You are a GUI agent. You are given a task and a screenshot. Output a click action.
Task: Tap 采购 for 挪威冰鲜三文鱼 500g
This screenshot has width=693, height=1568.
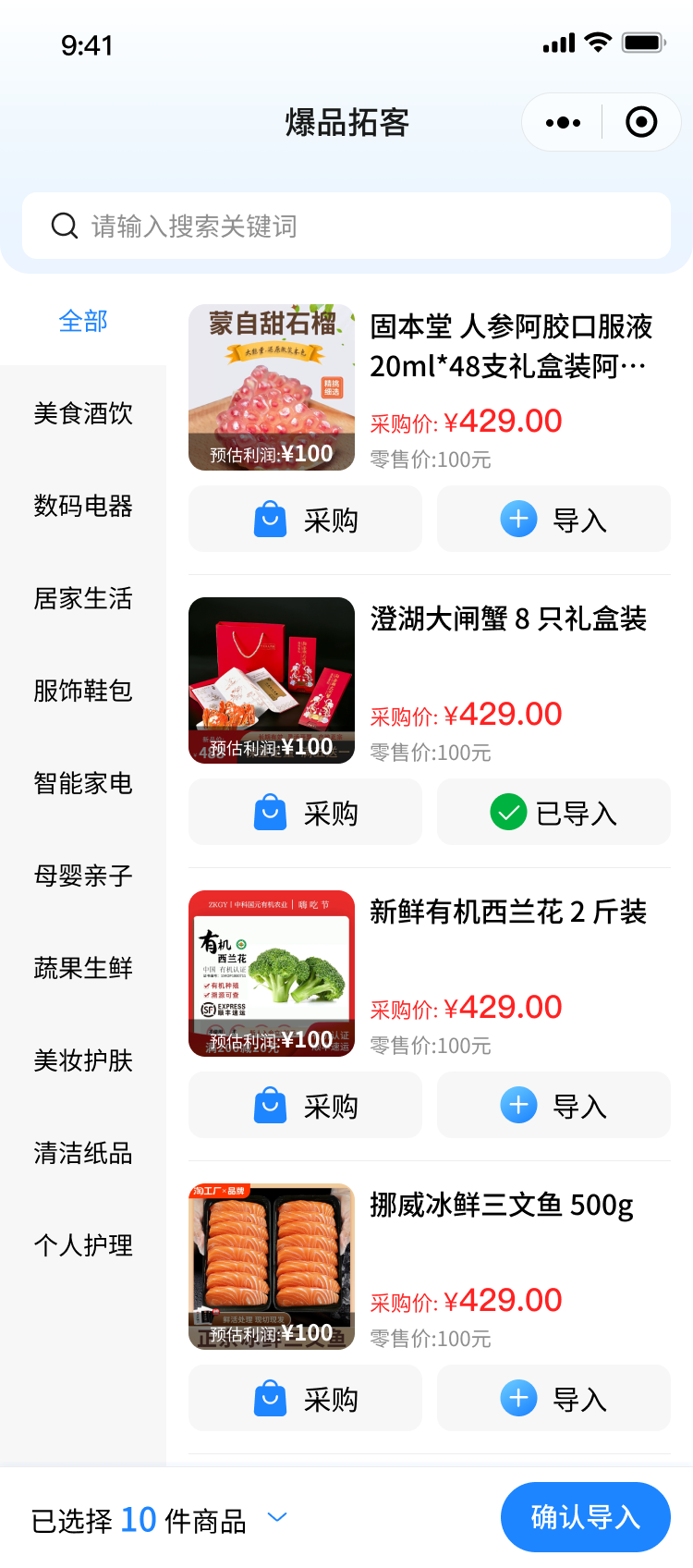(x=305, y=1399)
